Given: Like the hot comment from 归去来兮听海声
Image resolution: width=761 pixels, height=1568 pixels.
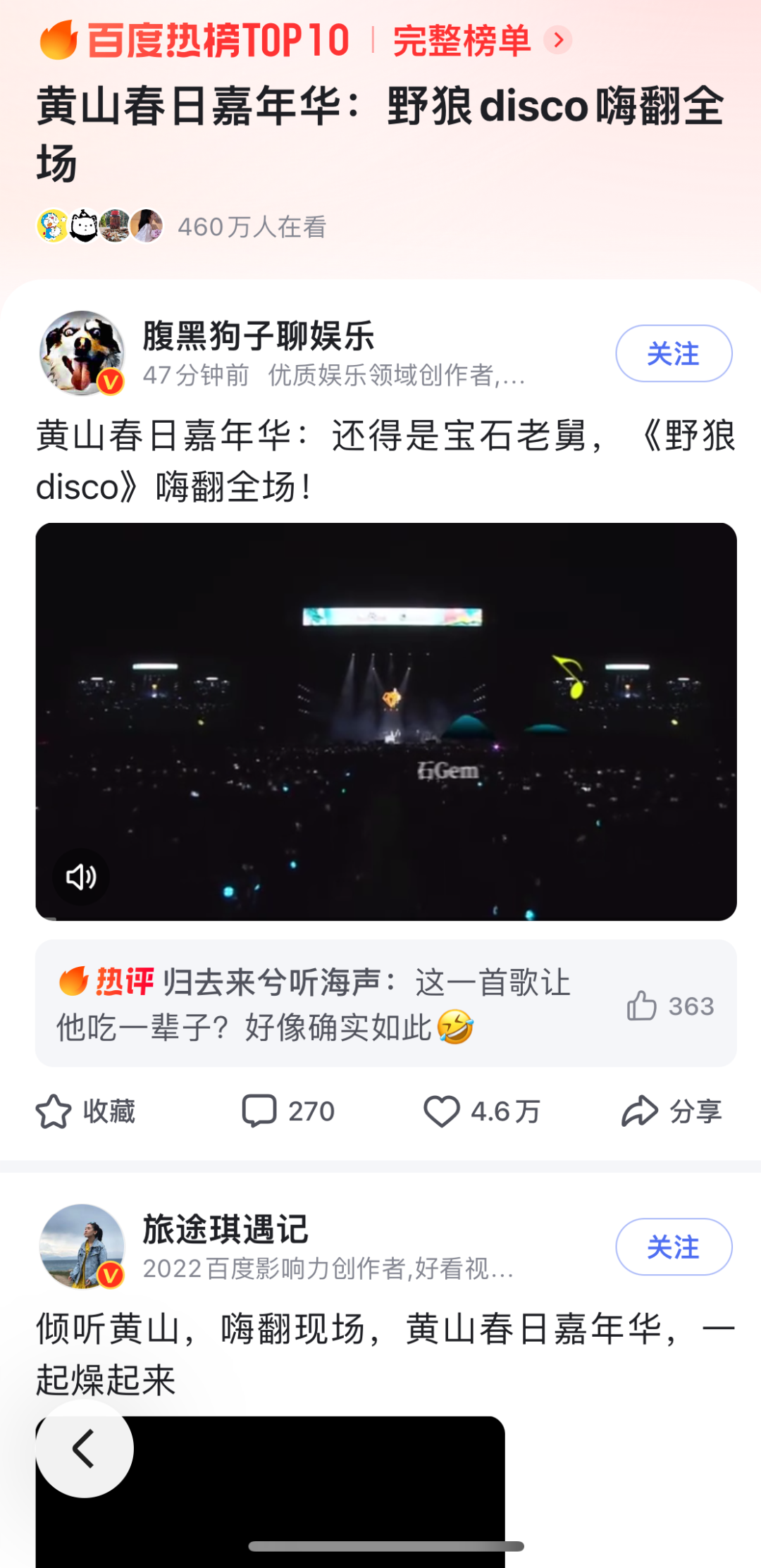Looking at the screenshot, I should click(642, 1006).
